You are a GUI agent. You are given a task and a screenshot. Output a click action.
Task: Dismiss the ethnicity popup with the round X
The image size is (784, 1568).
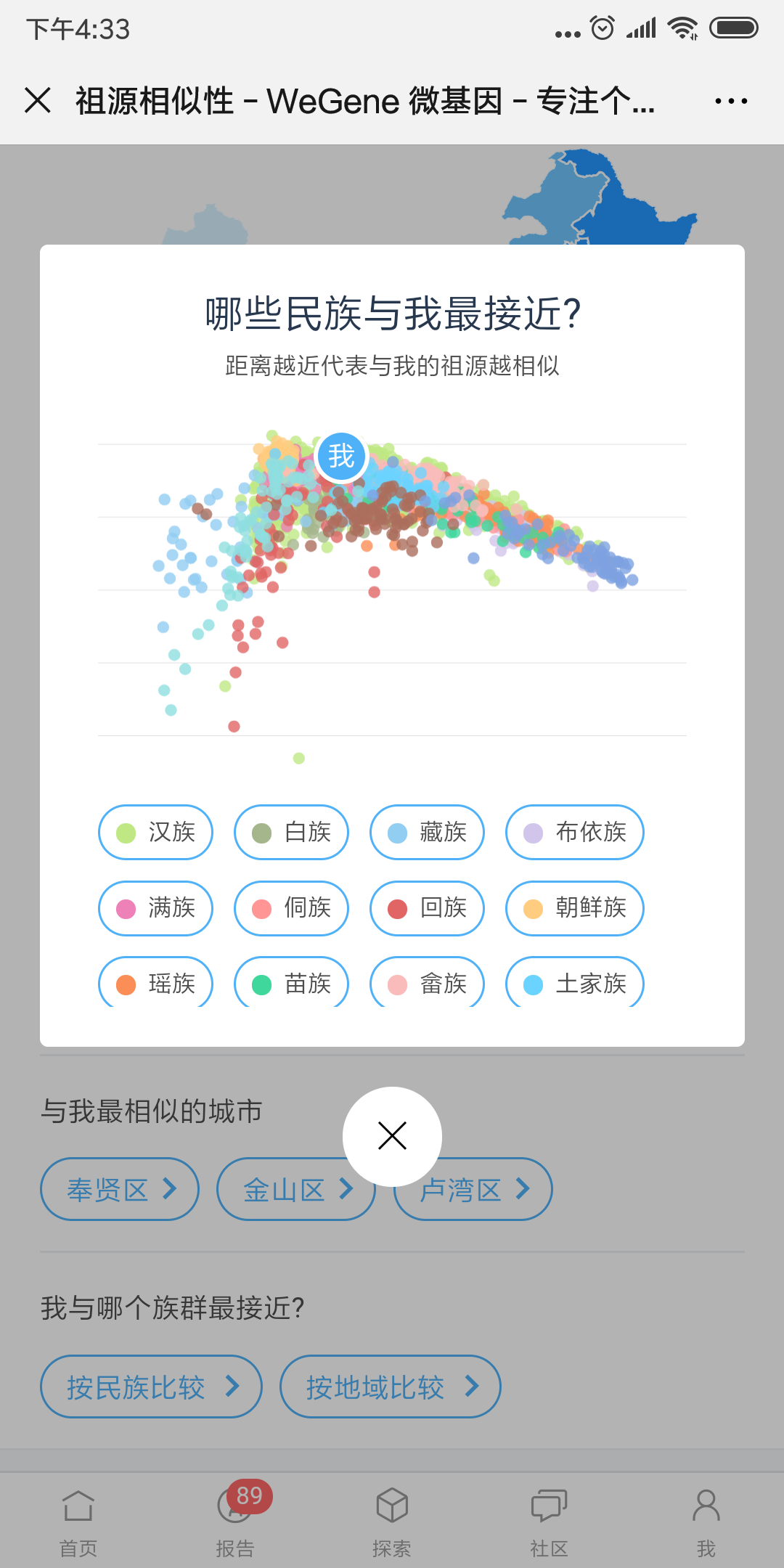392,1136
